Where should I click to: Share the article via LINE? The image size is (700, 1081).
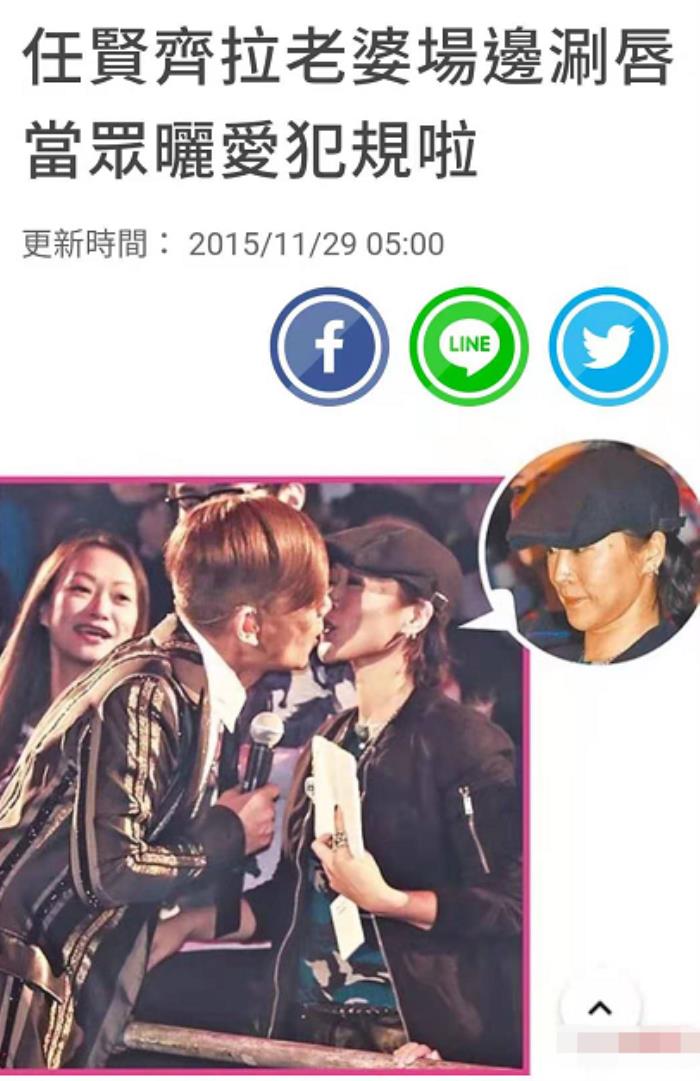click(x=468, y=346)
